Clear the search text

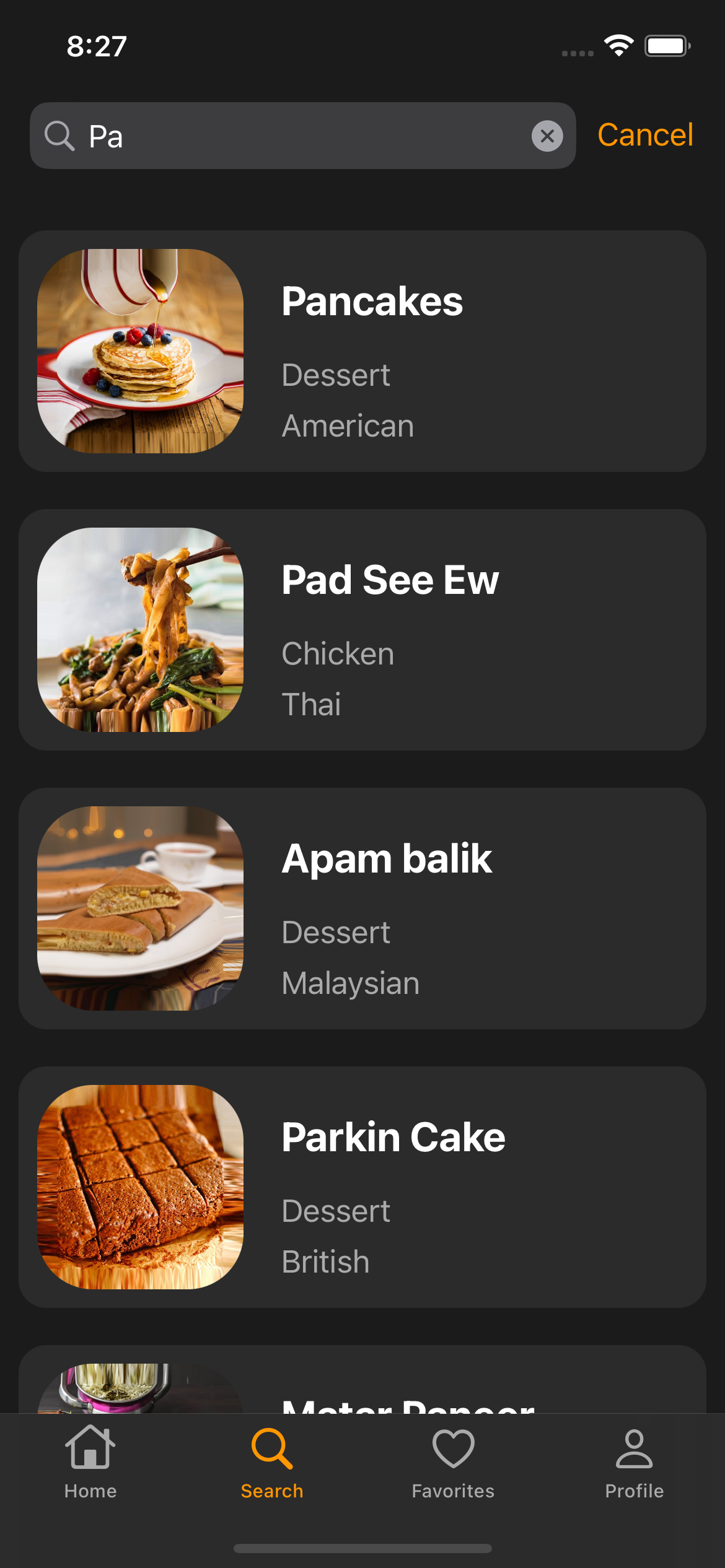547,136
